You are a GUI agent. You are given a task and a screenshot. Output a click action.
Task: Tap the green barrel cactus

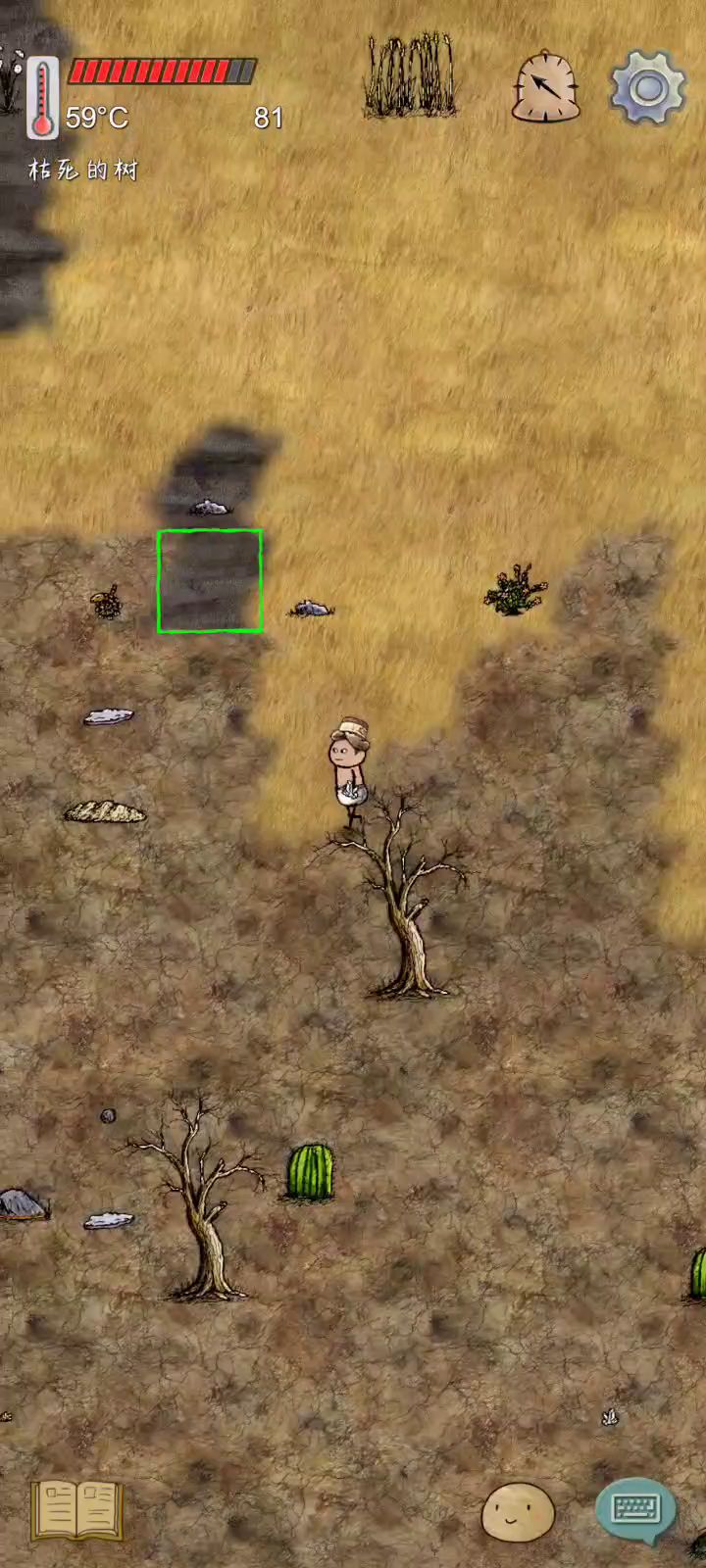click(x=310, y=1173)
